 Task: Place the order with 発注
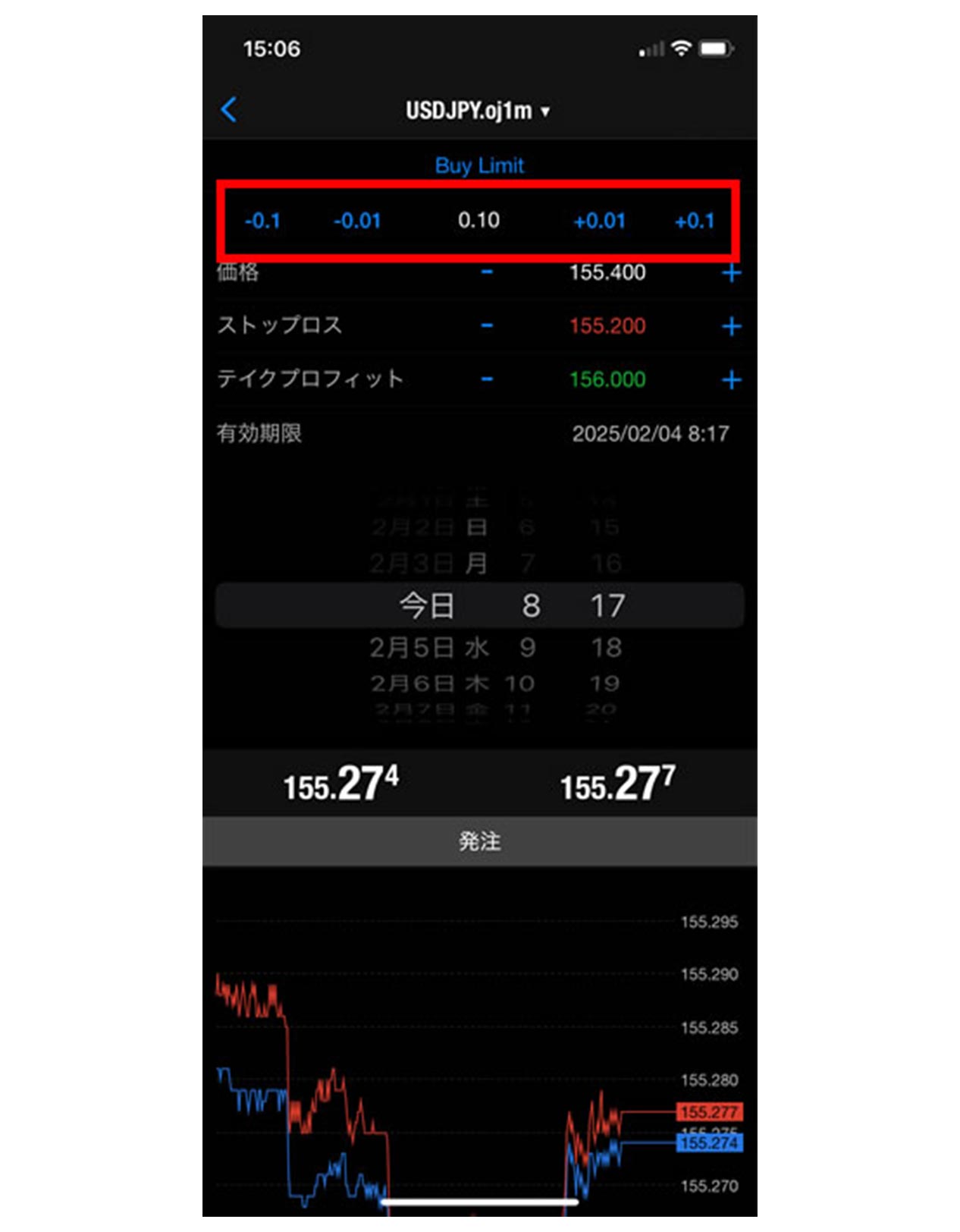[x=479, y=841]
